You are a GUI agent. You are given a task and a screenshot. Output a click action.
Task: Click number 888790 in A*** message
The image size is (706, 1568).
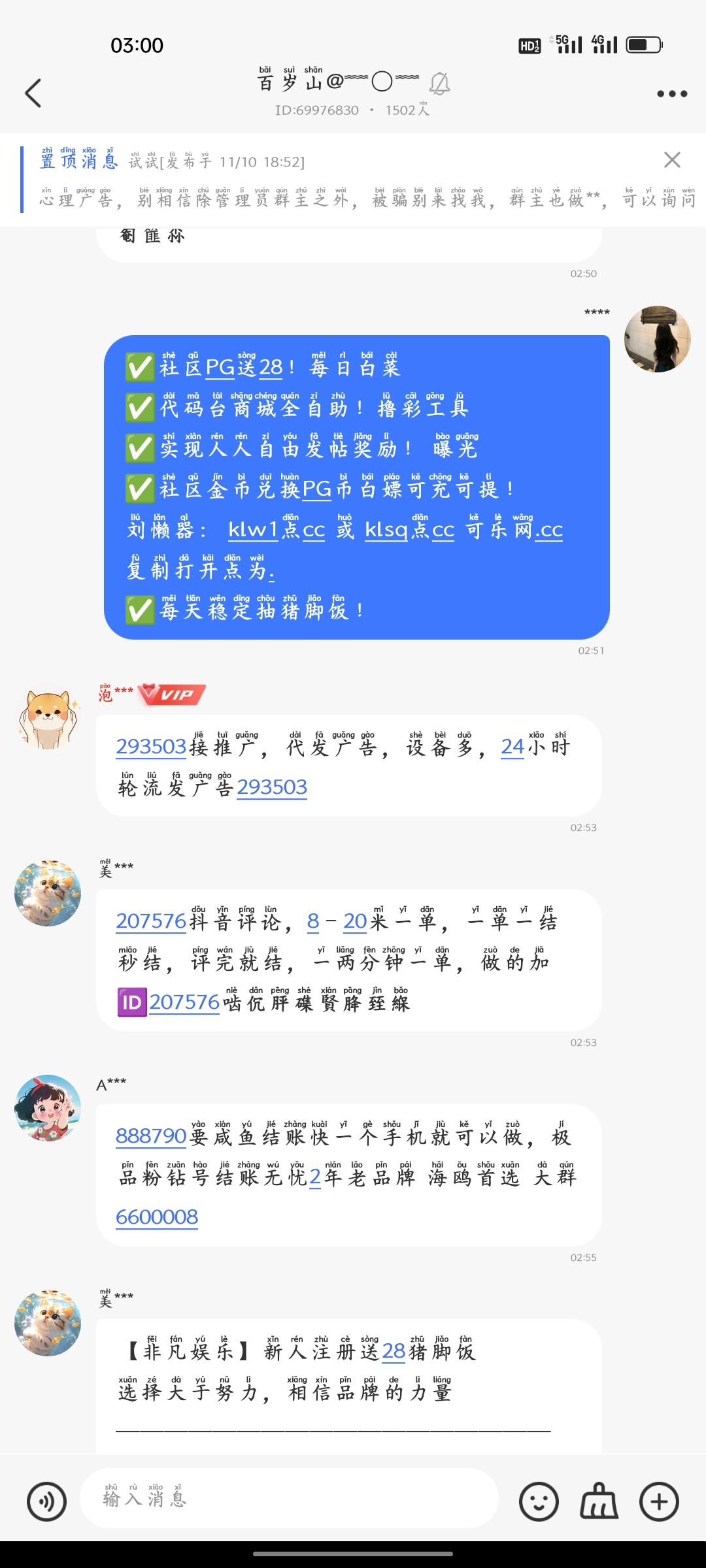point(152,1136)
